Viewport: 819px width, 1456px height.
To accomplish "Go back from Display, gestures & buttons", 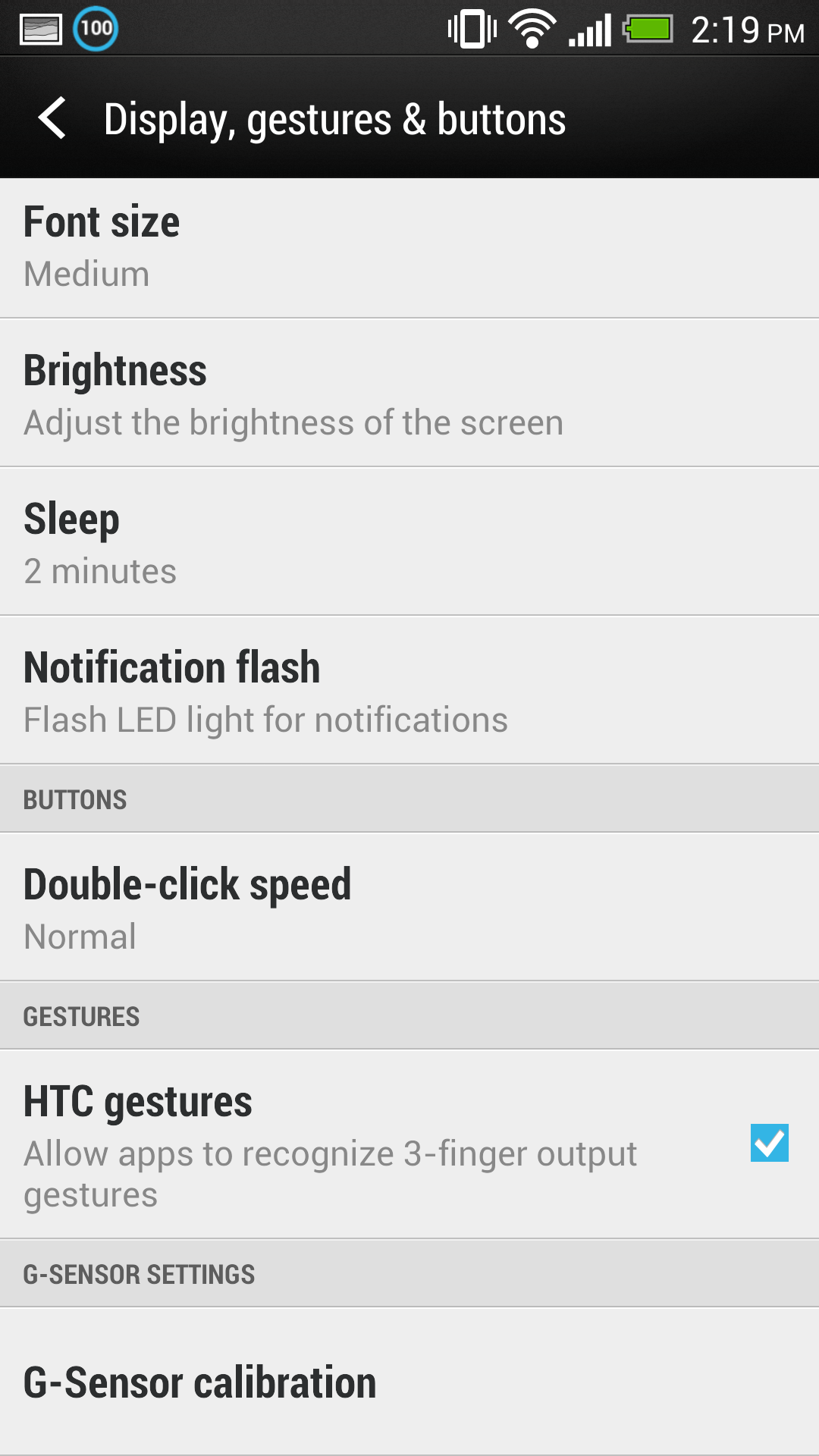I will click(52, 118).
